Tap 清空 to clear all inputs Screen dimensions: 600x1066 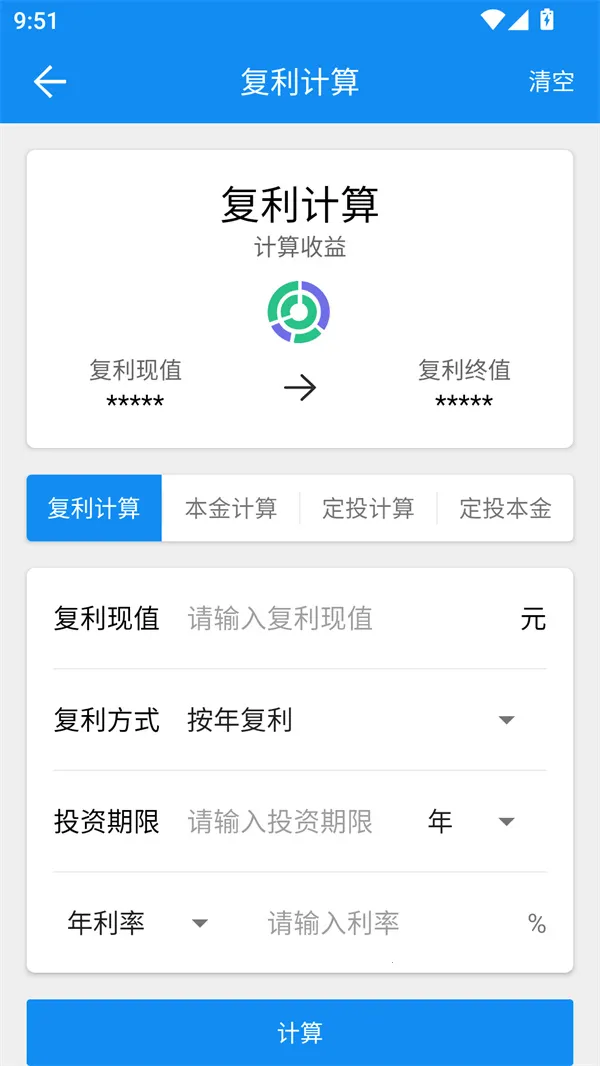(x=551, y=82)
